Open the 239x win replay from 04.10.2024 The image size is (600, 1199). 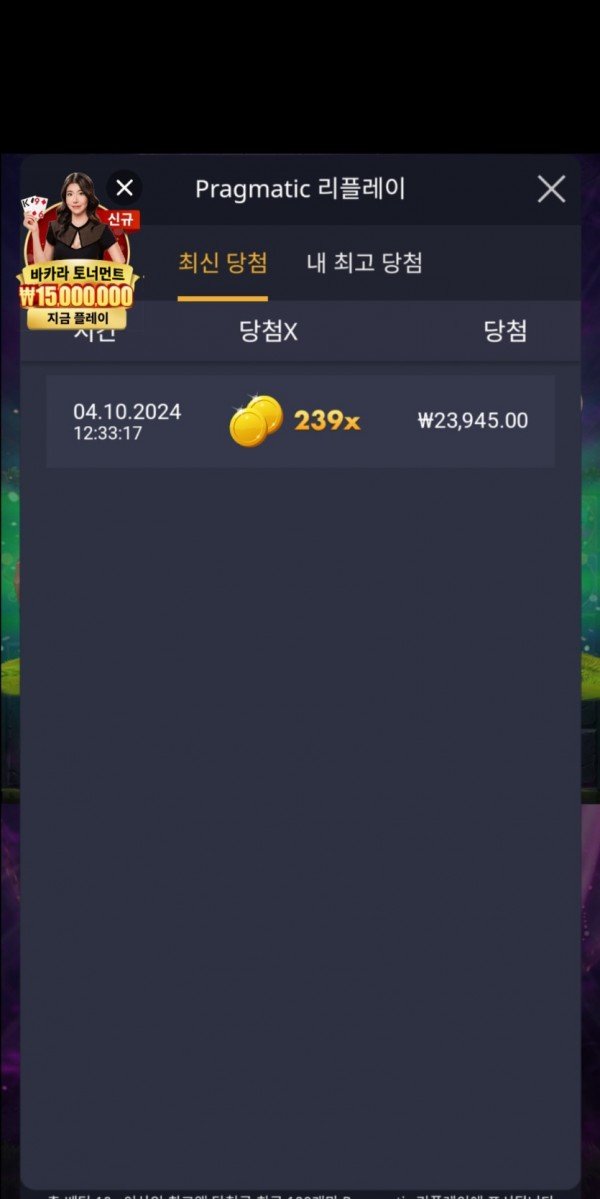300,421
